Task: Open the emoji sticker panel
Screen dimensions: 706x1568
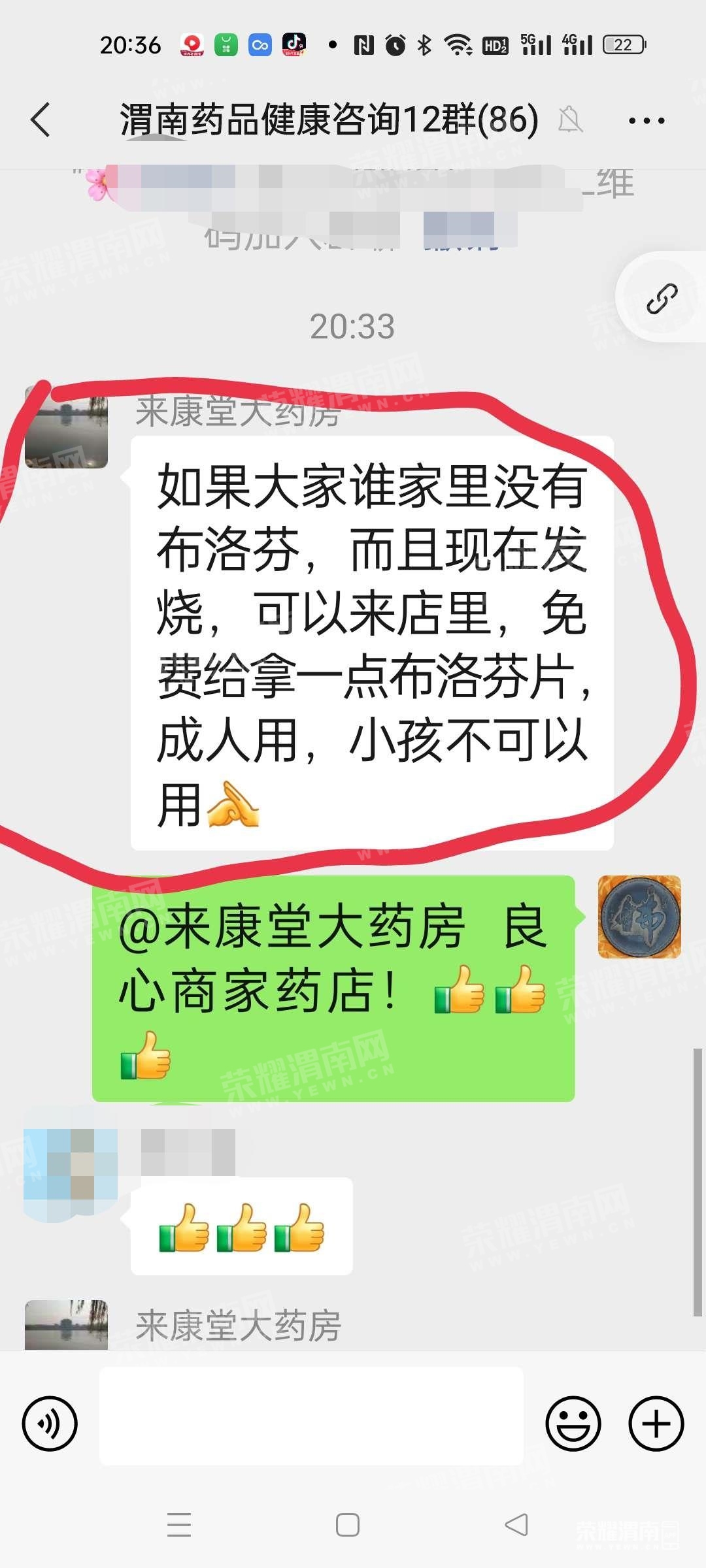Action: (573, 1424)
